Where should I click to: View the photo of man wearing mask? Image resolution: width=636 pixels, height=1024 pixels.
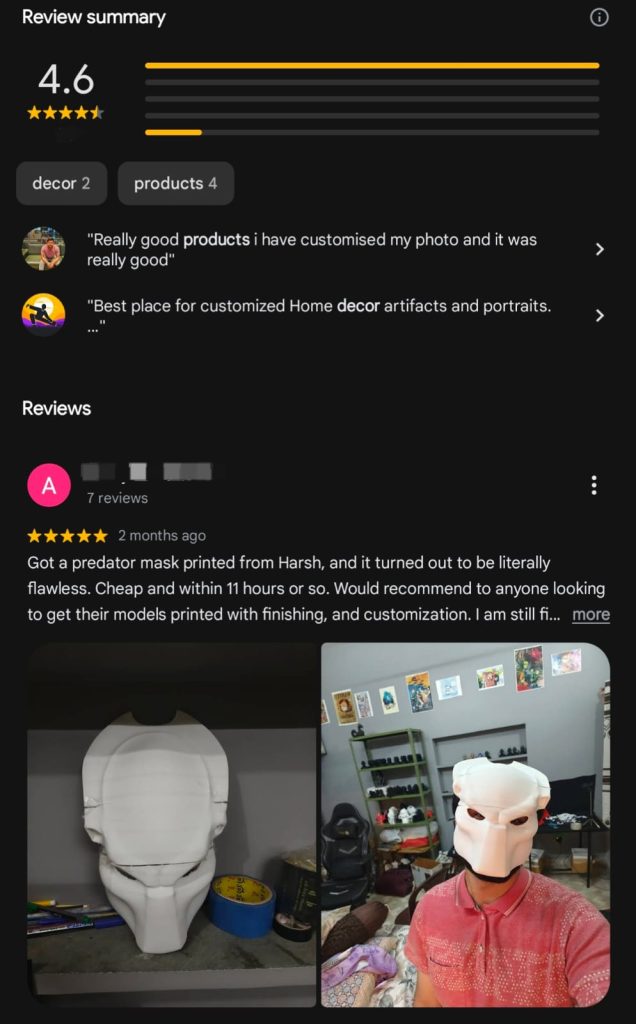[x=465, y=825]
